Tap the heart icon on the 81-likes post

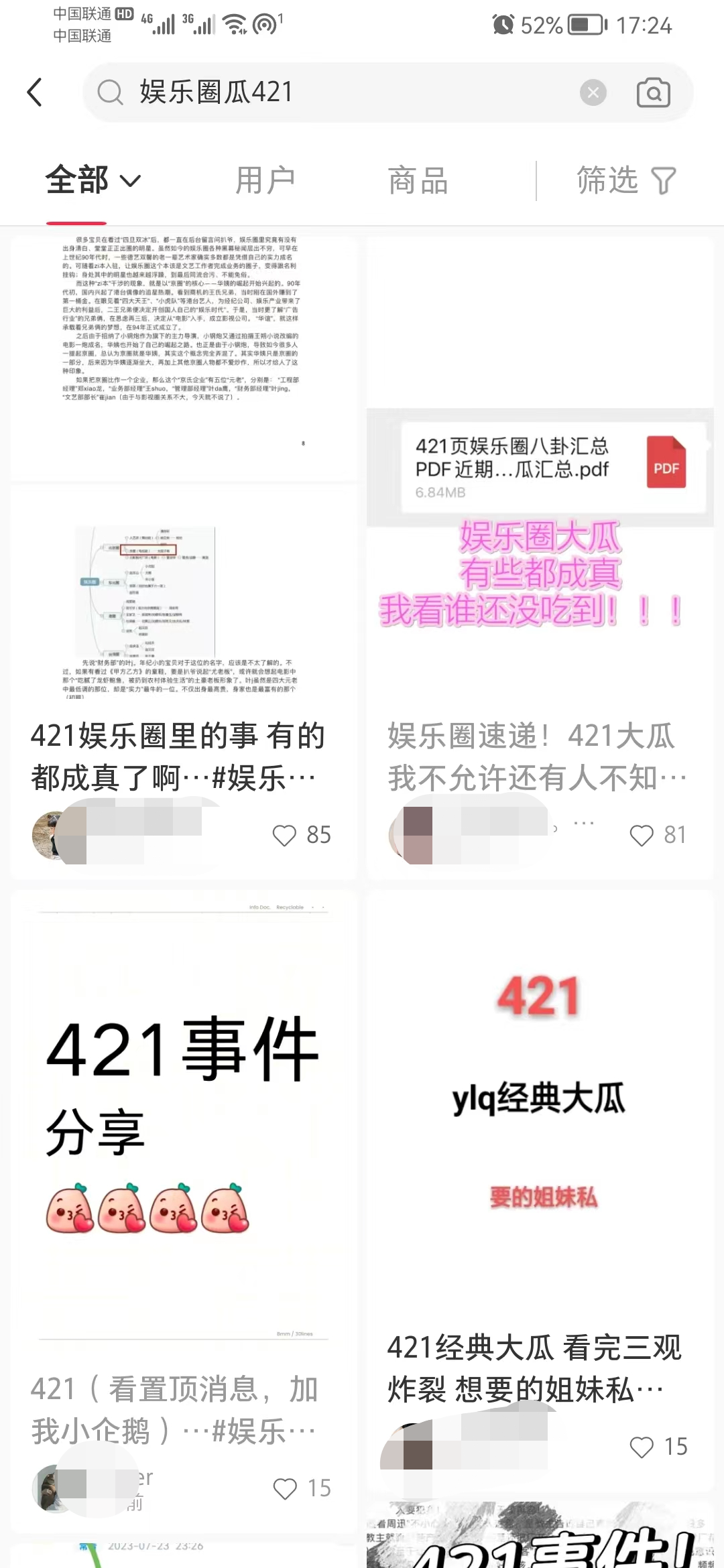tap(641, 835)
